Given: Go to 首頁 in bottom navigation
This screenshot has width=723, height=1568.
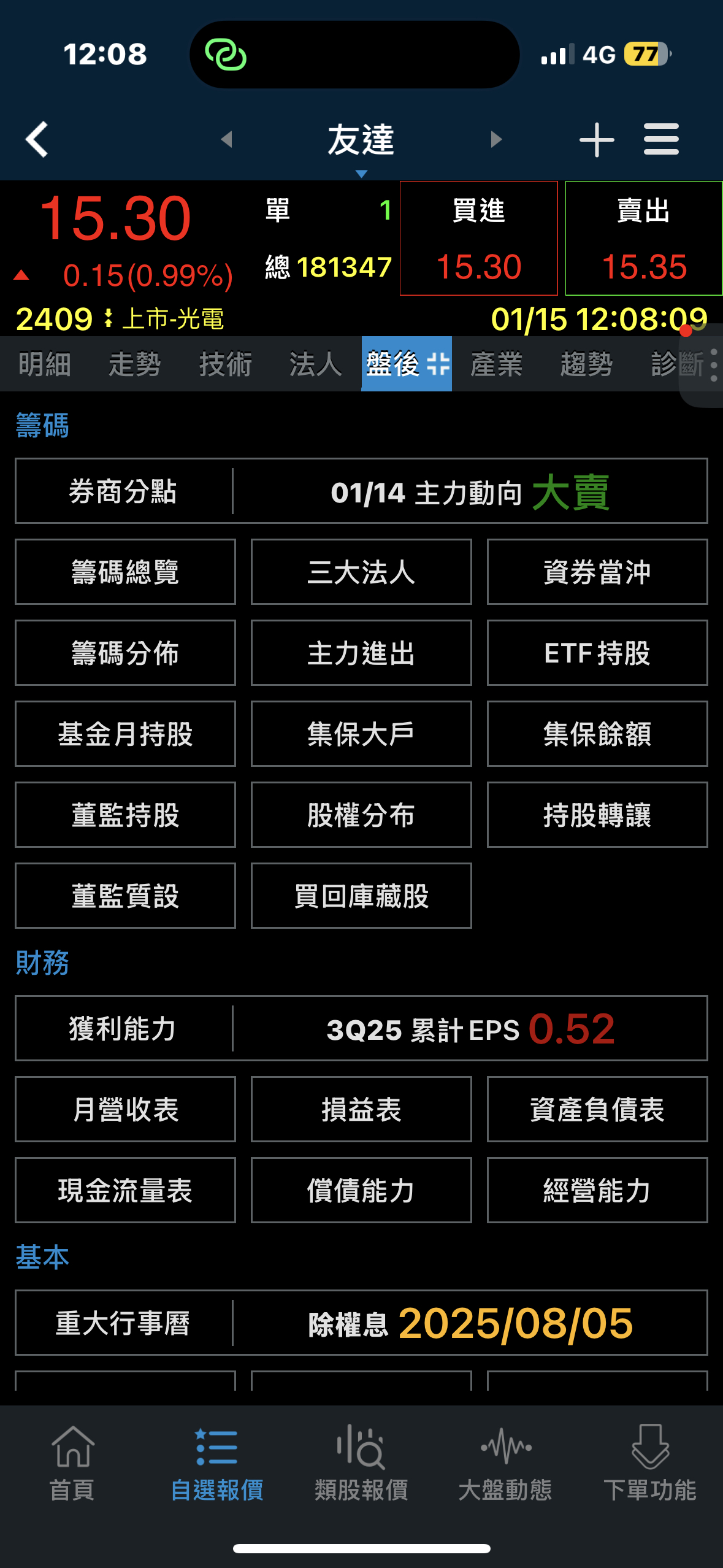Looking at the screenshot, I should [72, 1463].
